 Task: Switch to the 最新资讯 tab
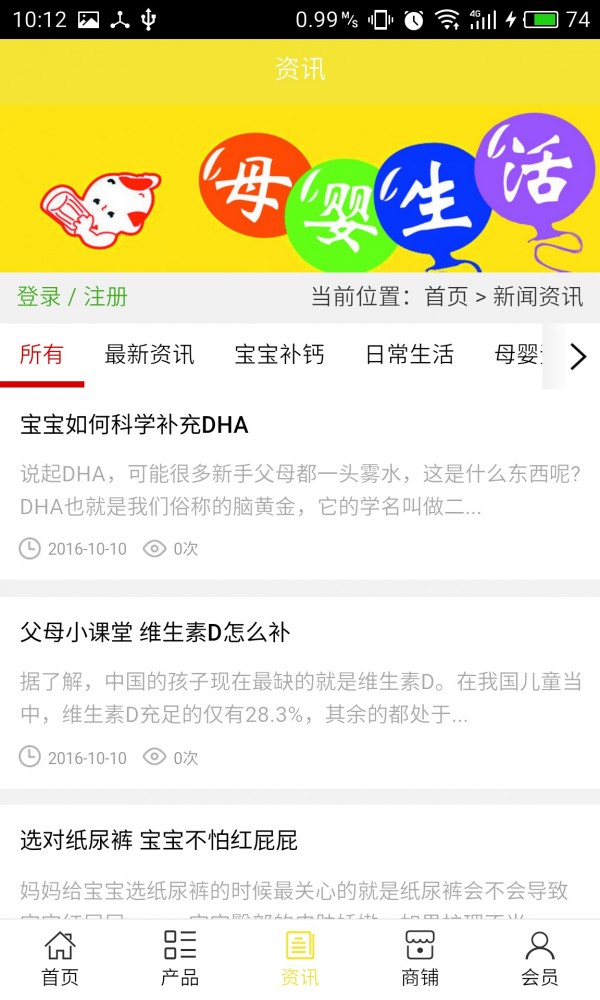tap(149, 354)
